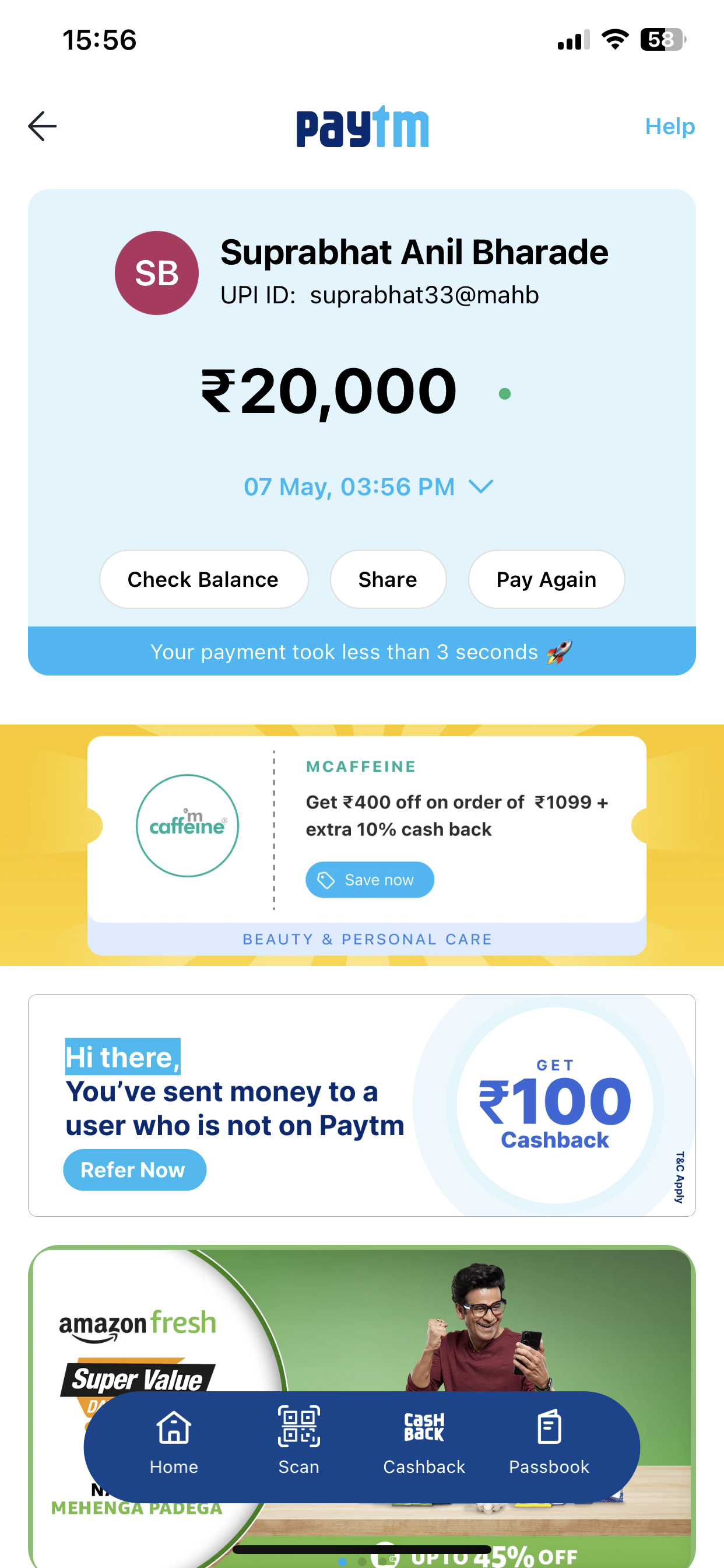This screenshot has height=1568, width=724.
Task: Switch to the Cashback tab
Action: pos(424,1442)
